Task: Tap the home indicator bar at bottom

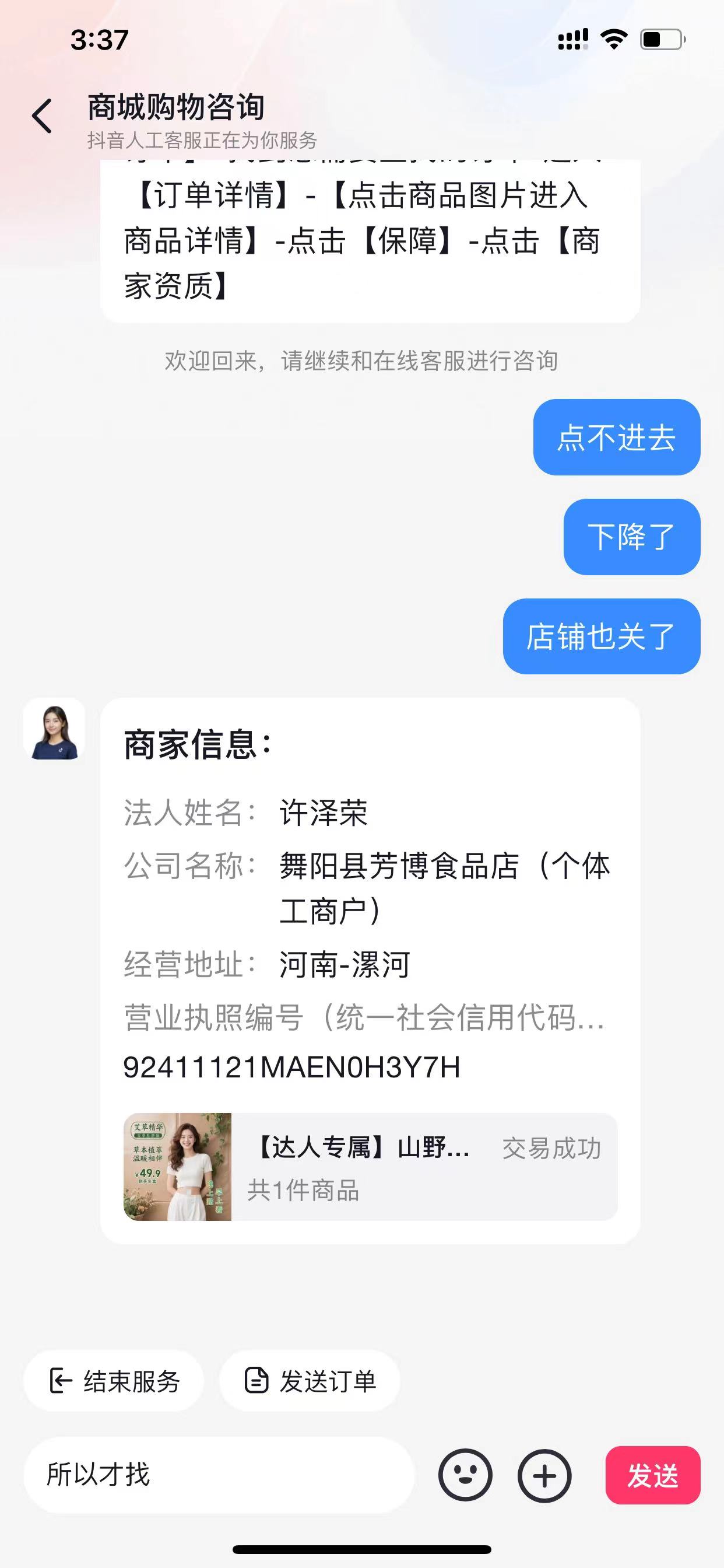Action: pyautogui.click(x=361, y=1548)
